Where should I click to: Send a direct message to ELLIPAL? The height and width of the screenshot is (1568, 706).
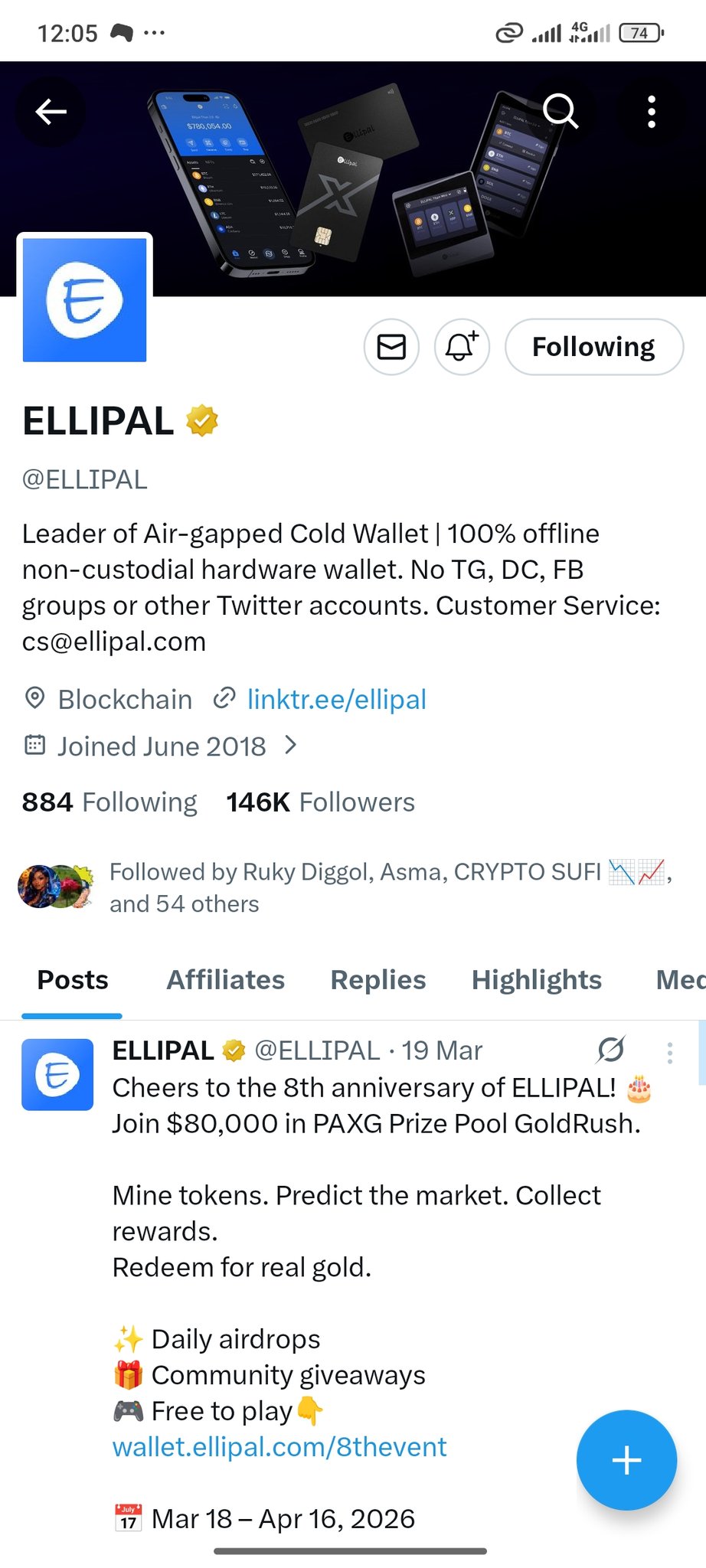point(391,347)
